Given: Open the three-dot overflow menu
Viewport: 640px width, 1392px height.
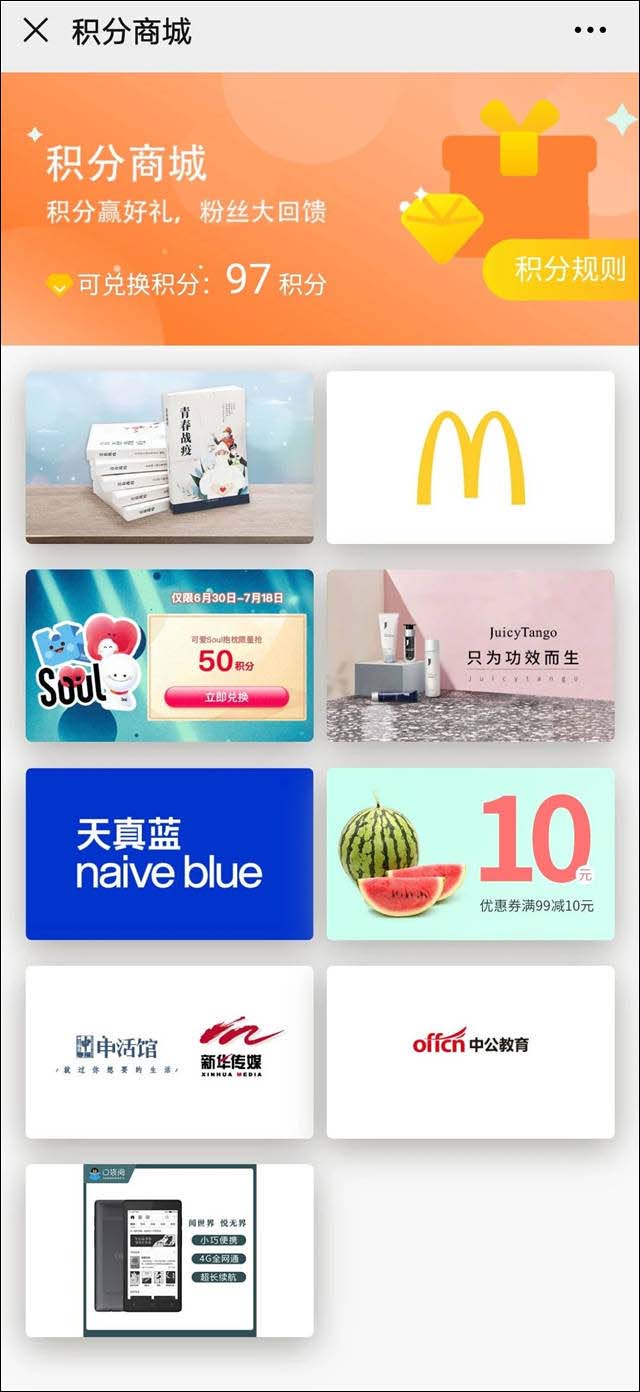Looking at the screenshot, I should 590,31.
